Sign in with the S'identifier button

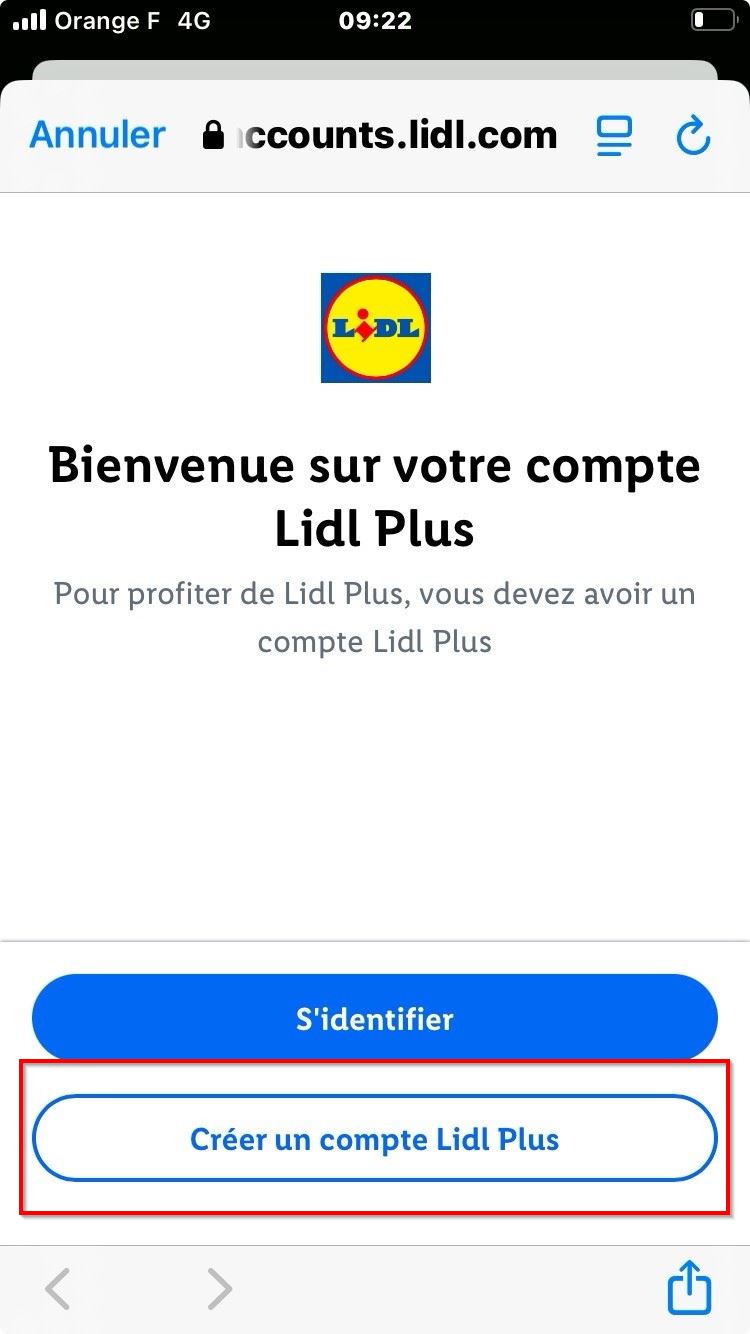click(375, 1018)
